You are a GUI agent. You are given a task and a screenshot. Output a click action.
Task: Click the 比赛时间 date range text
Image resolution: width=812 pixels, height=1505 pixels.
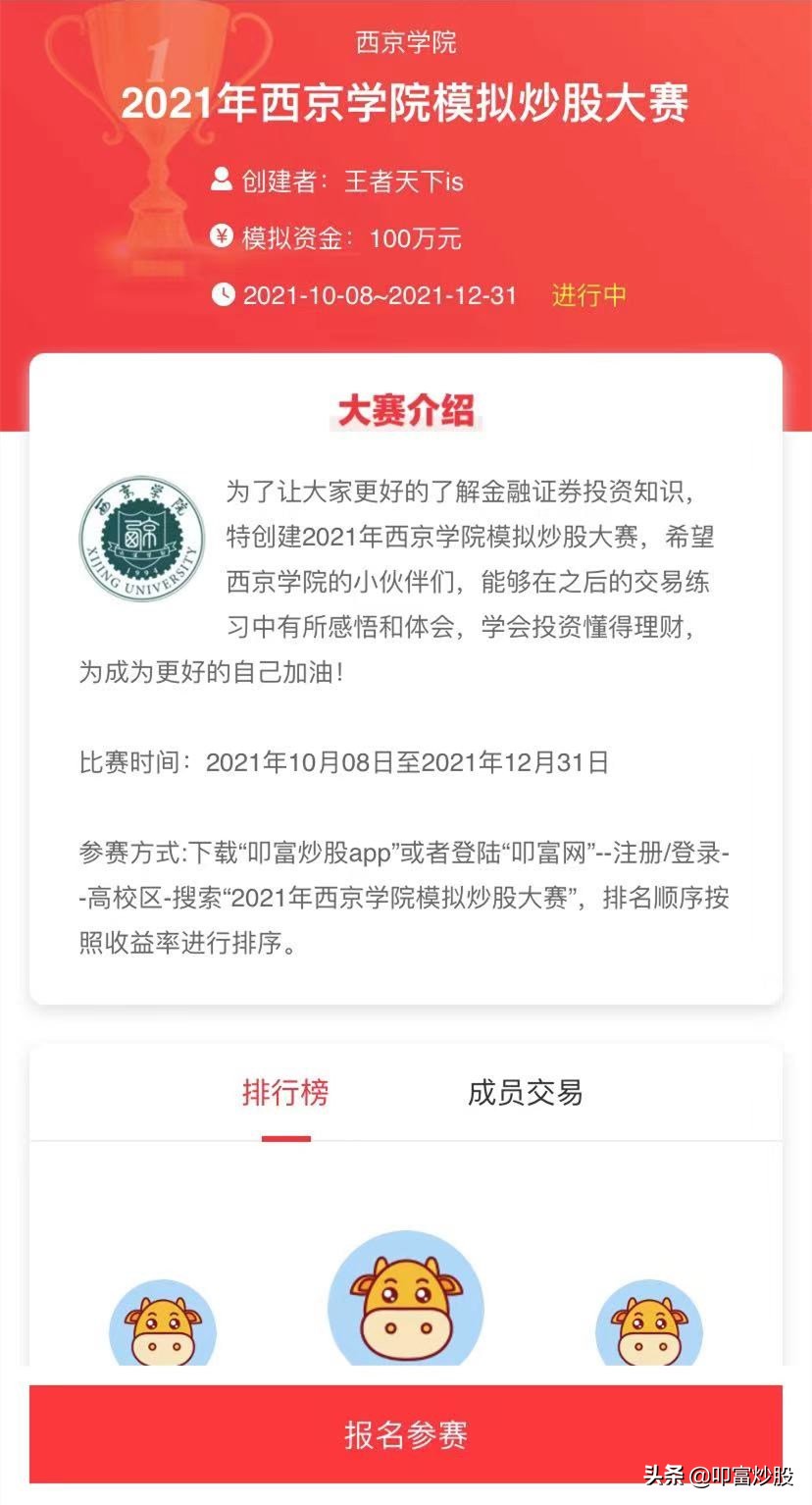click(x=343, y=758)
